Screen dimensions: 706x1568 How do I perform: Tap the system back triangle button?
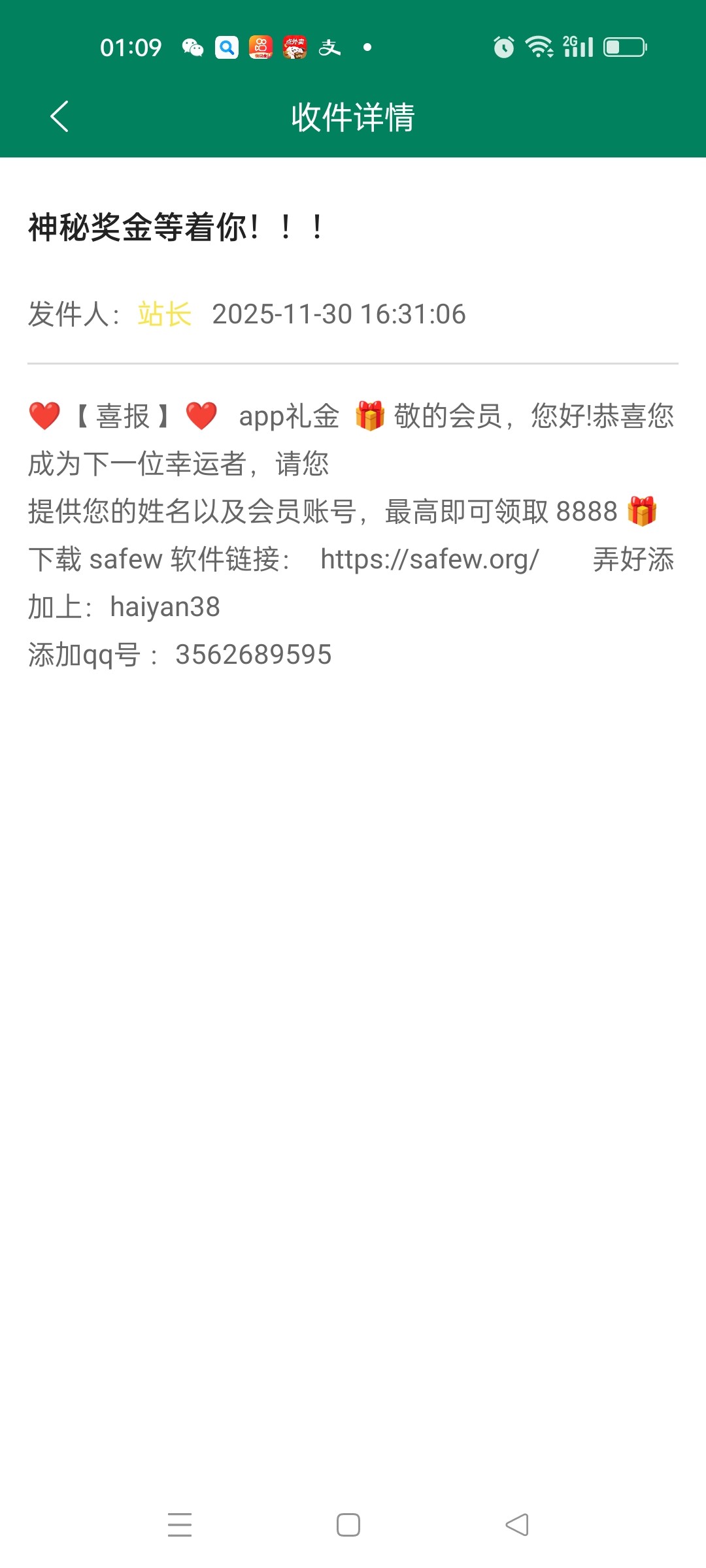point(517,1525)
